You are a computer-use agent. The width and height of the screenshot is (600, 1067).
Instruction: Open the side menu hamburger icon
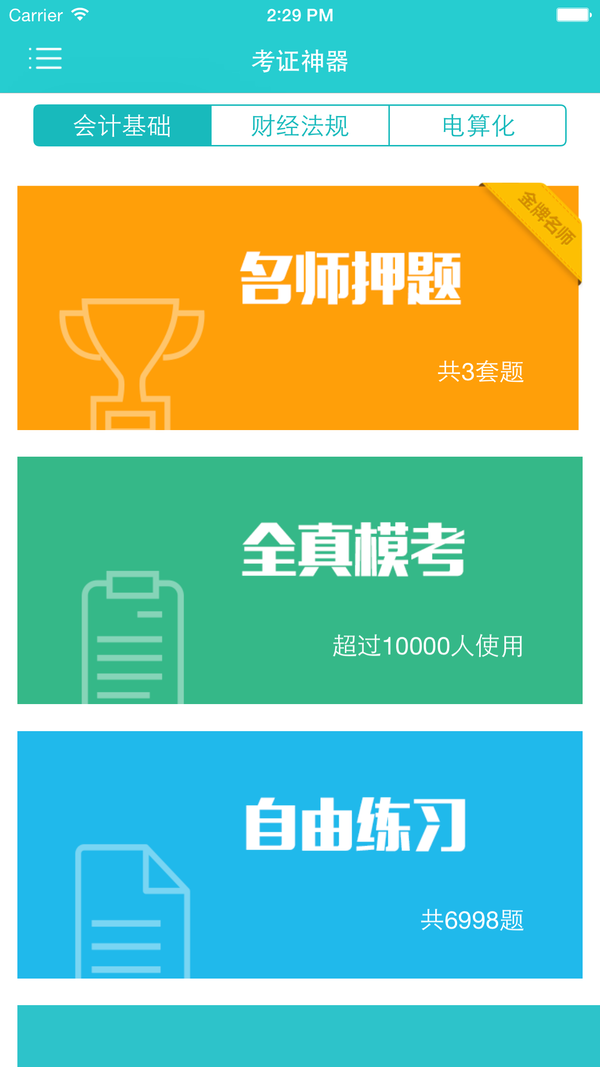[45, 59]
